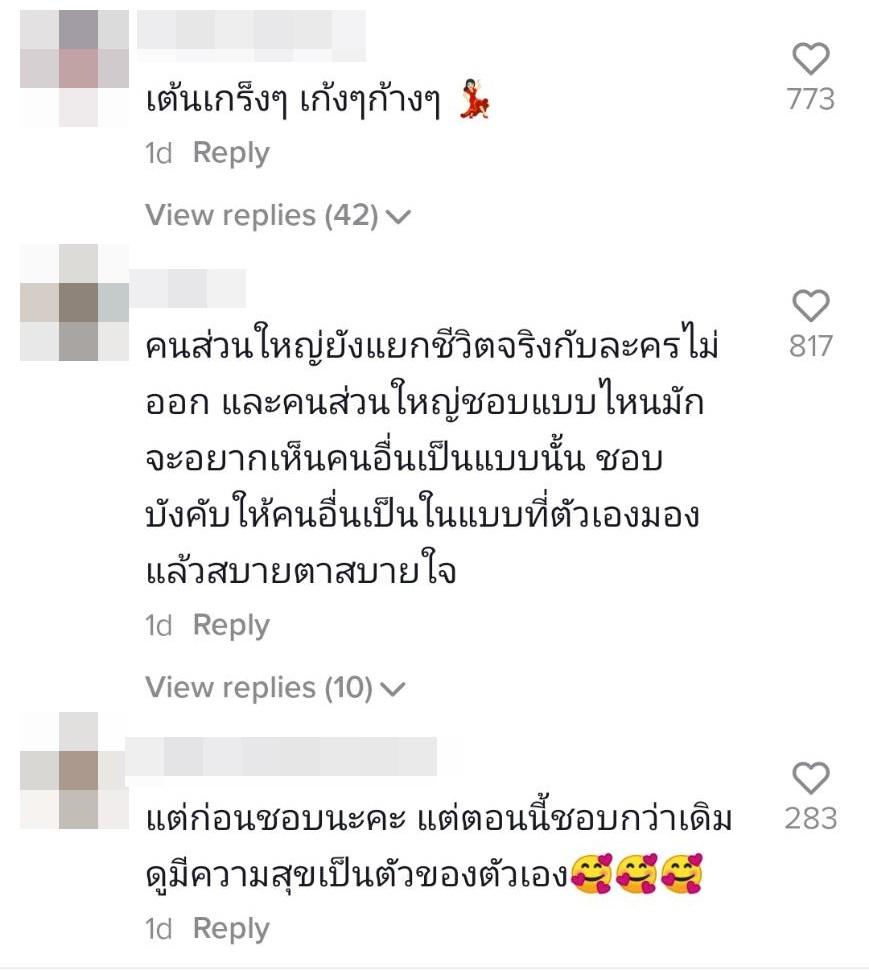This screenshot has height=974, width=869.
Task: Expand View replies (42)
Action: 278,215
